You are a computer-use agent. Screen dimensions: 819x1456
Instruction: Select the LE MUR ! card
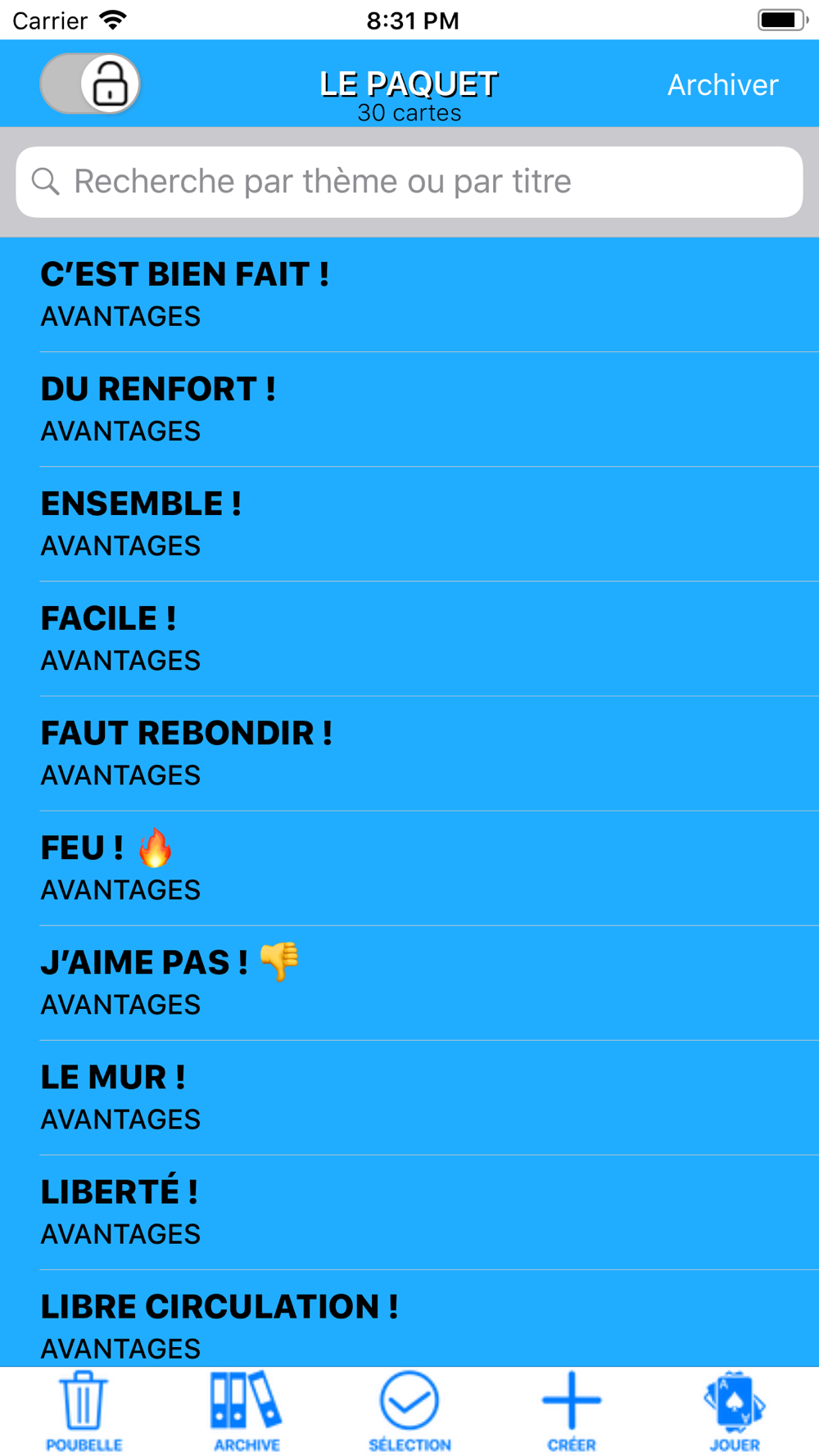click(409, 1097)
